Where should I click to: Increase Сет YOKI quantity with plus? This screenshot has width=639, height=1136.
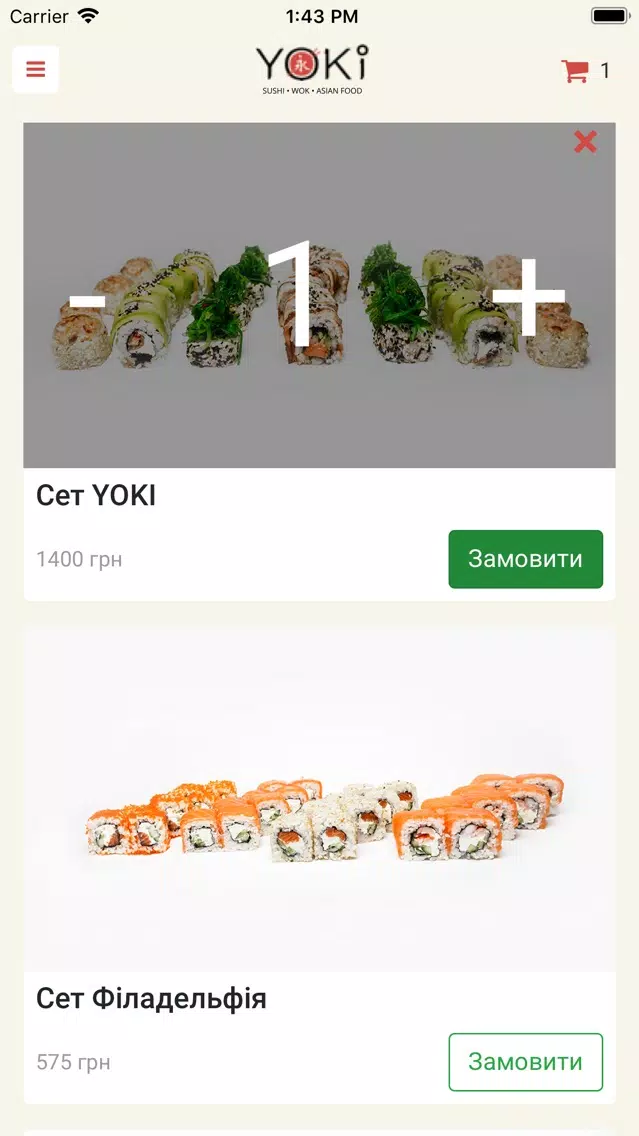[529, 297]
